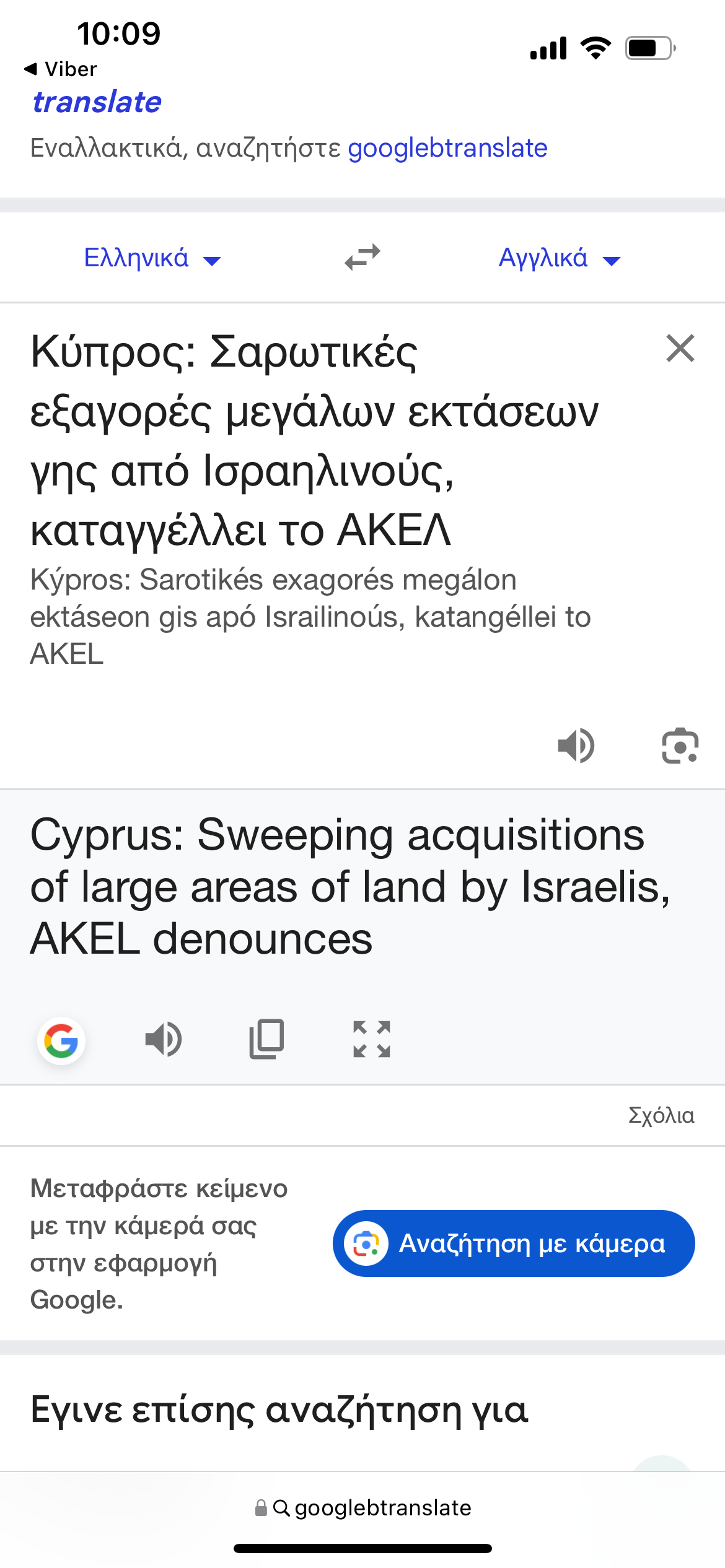Edit the Greek source text field
The height and width of the screenshot is (1568, 725).
[335, 441]
